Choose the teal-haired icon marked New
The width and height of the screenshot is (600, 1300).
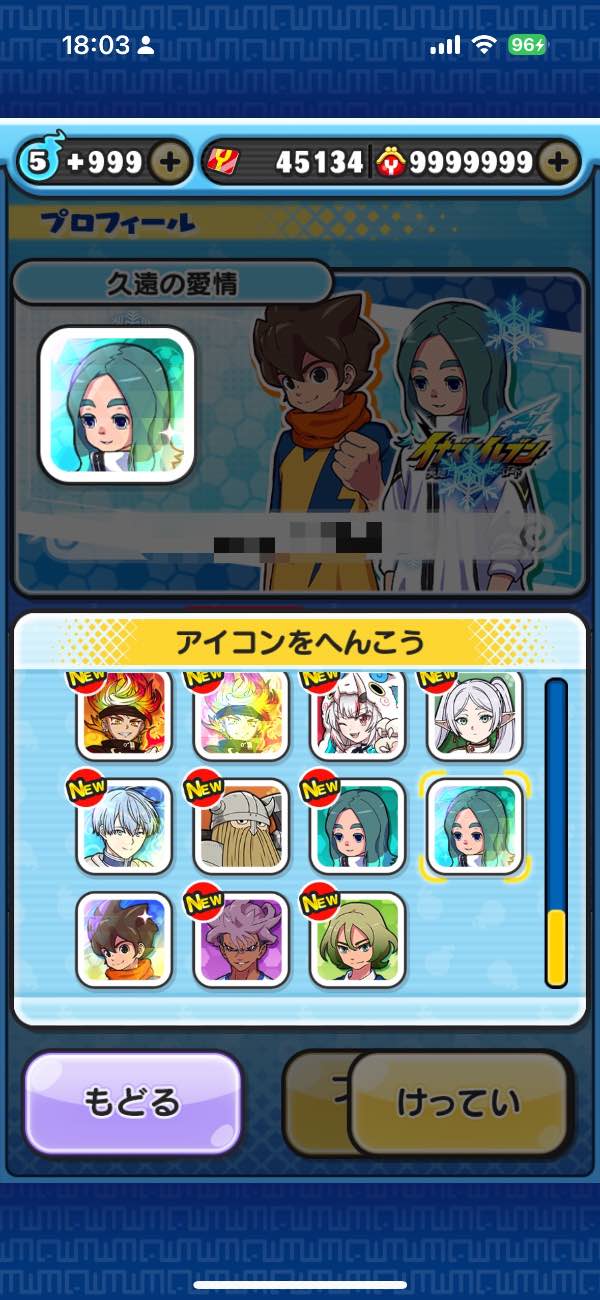pos(358,826)
